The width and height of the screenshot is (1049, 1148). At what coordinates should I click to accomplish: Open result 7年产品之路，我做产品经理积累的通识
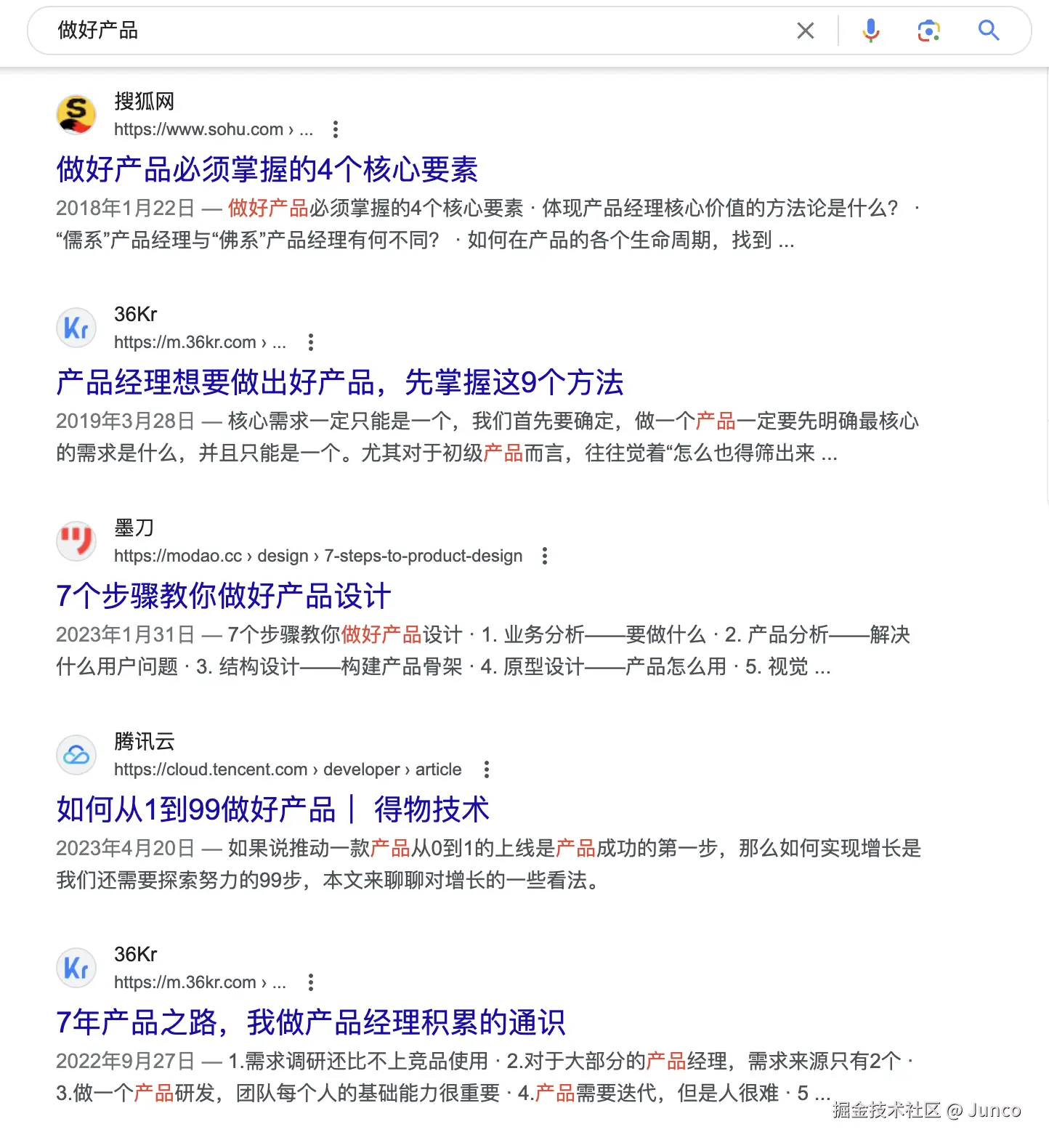pyautogui.click(x=310, y=1022)
